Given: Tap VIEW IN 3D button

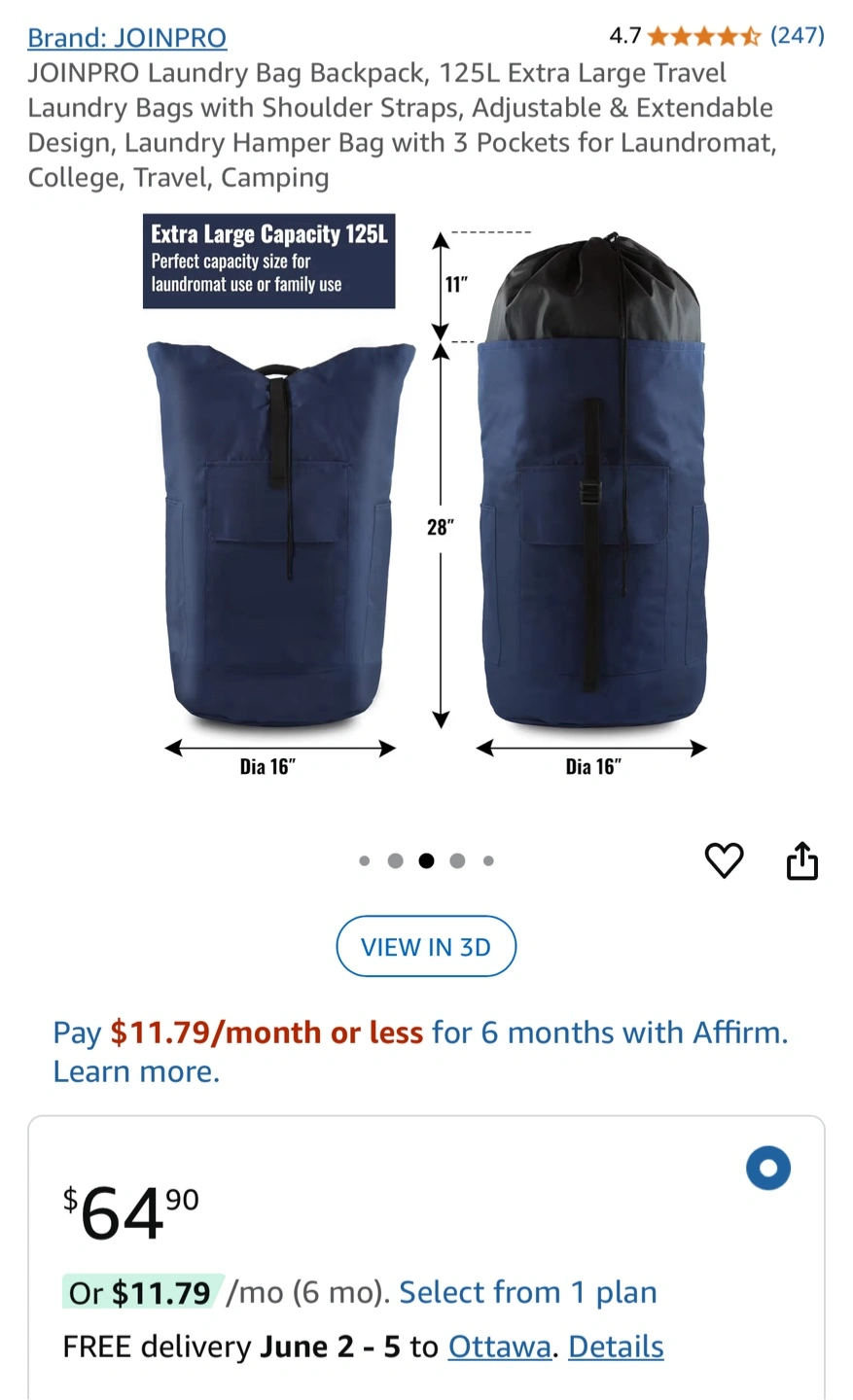Looking at the screenshot, I should point(426,946).
